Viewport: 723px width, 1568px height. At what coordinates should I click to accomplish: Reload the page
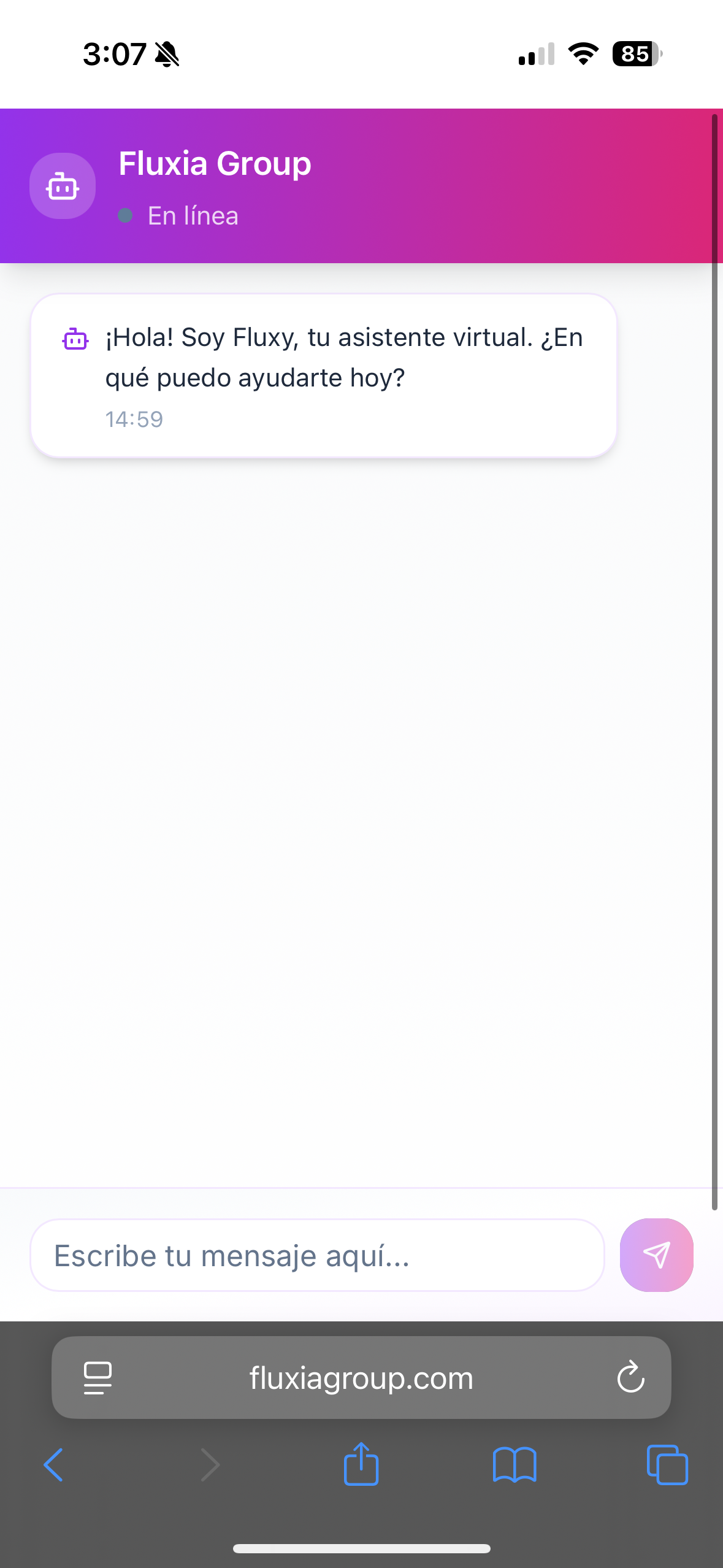[630, 1378]
